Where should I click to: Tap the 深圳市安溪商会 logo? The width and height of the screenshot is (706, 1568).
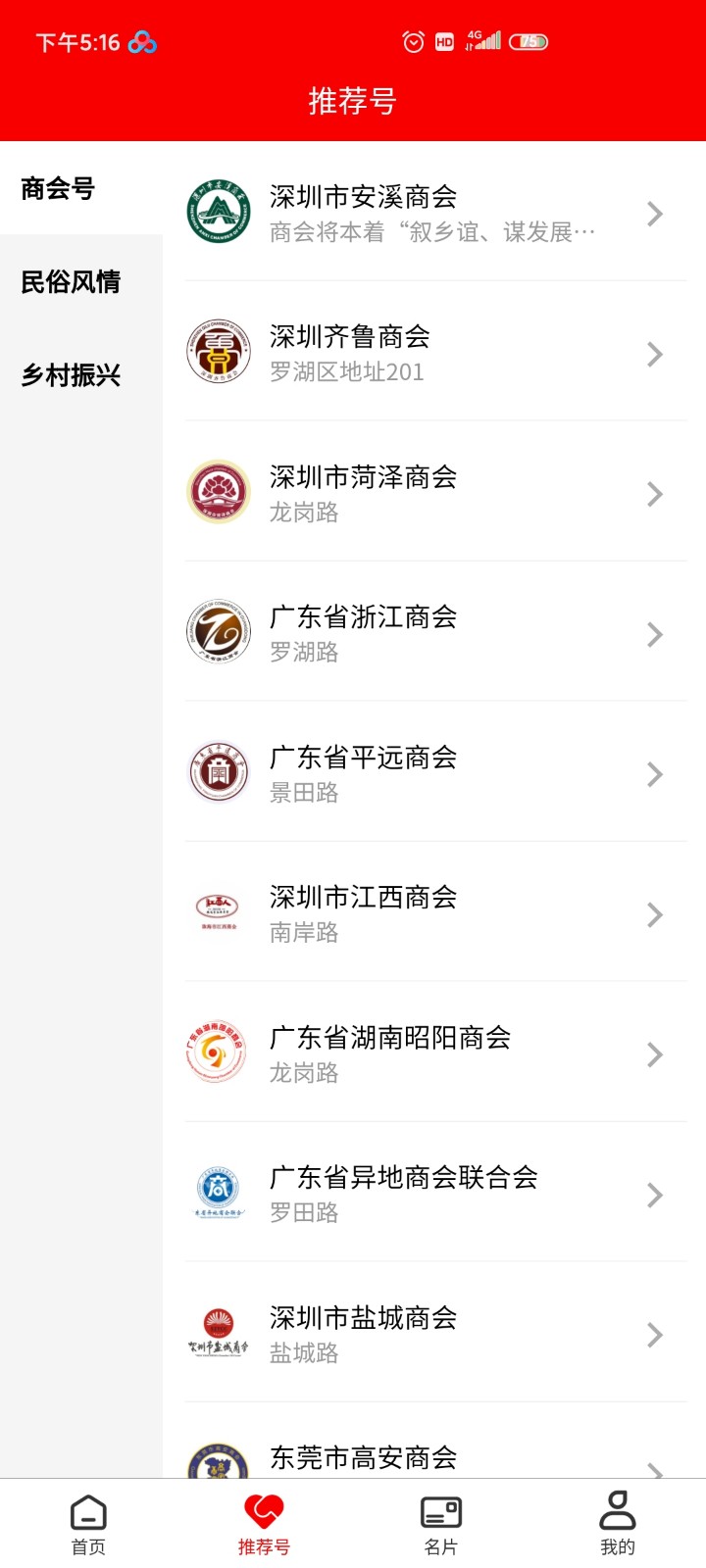coord(218,211)
